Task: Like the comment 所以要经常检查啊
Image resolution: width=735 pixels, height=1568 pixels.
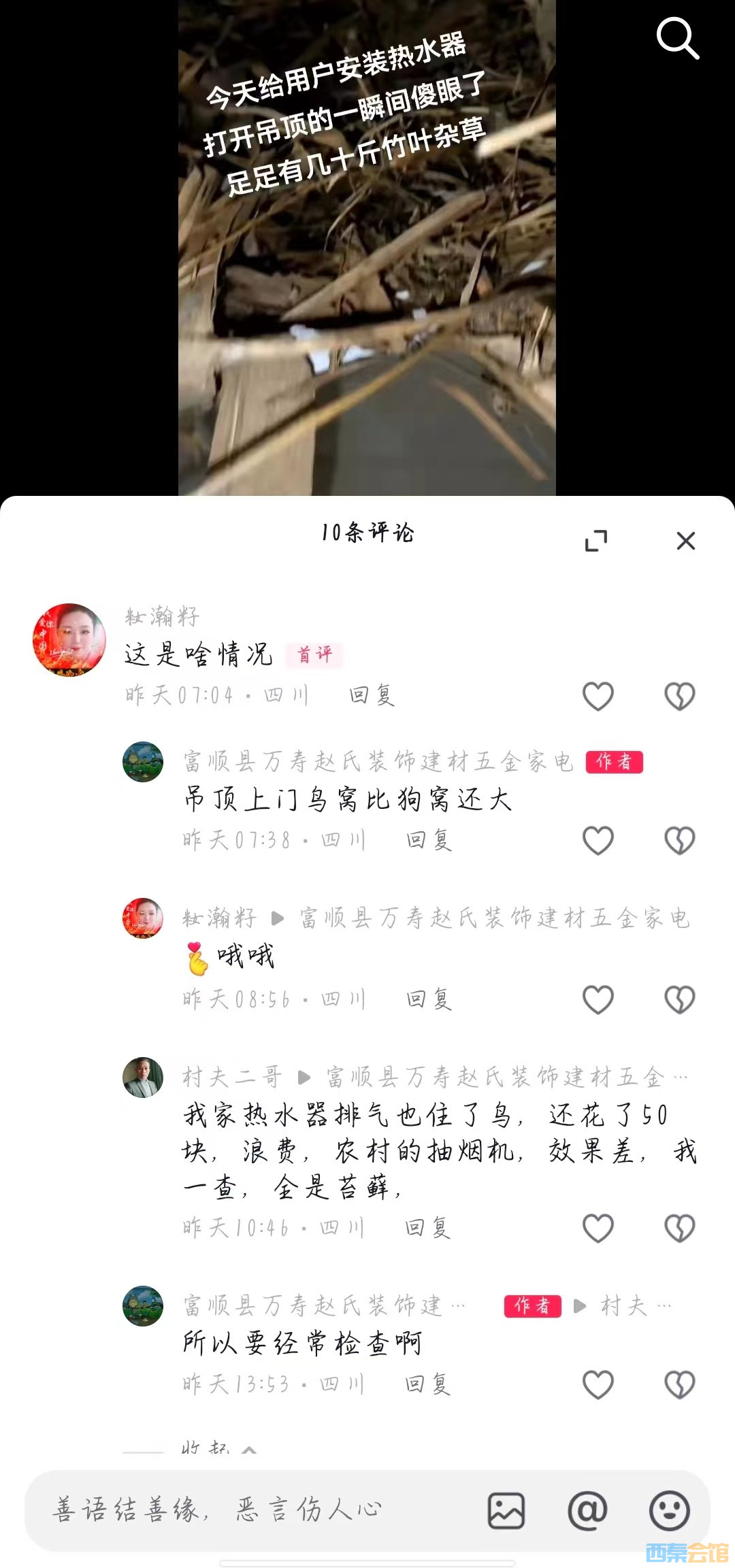Action: point(598,1385)
